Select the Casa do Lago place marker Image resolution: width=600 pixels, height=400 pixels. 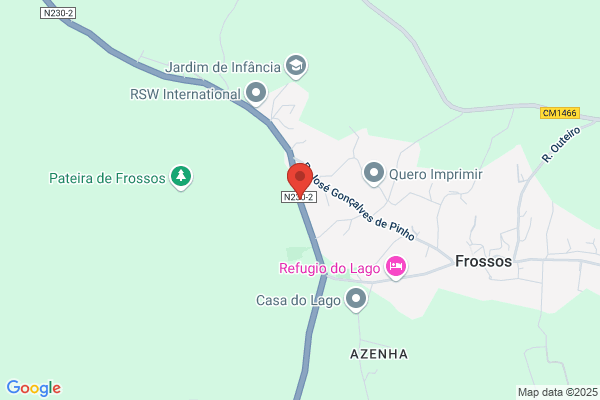pyautogui.click(x=356, y=300)
